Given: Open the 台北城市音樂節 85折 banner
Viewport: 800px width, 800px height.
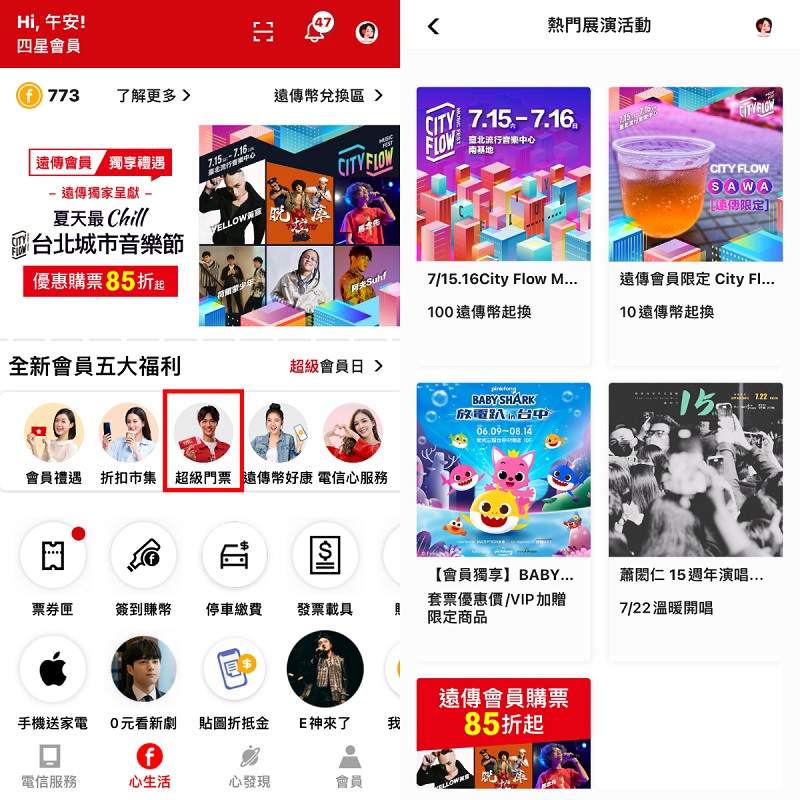Looking at the screenshot, I should (200, 225).
